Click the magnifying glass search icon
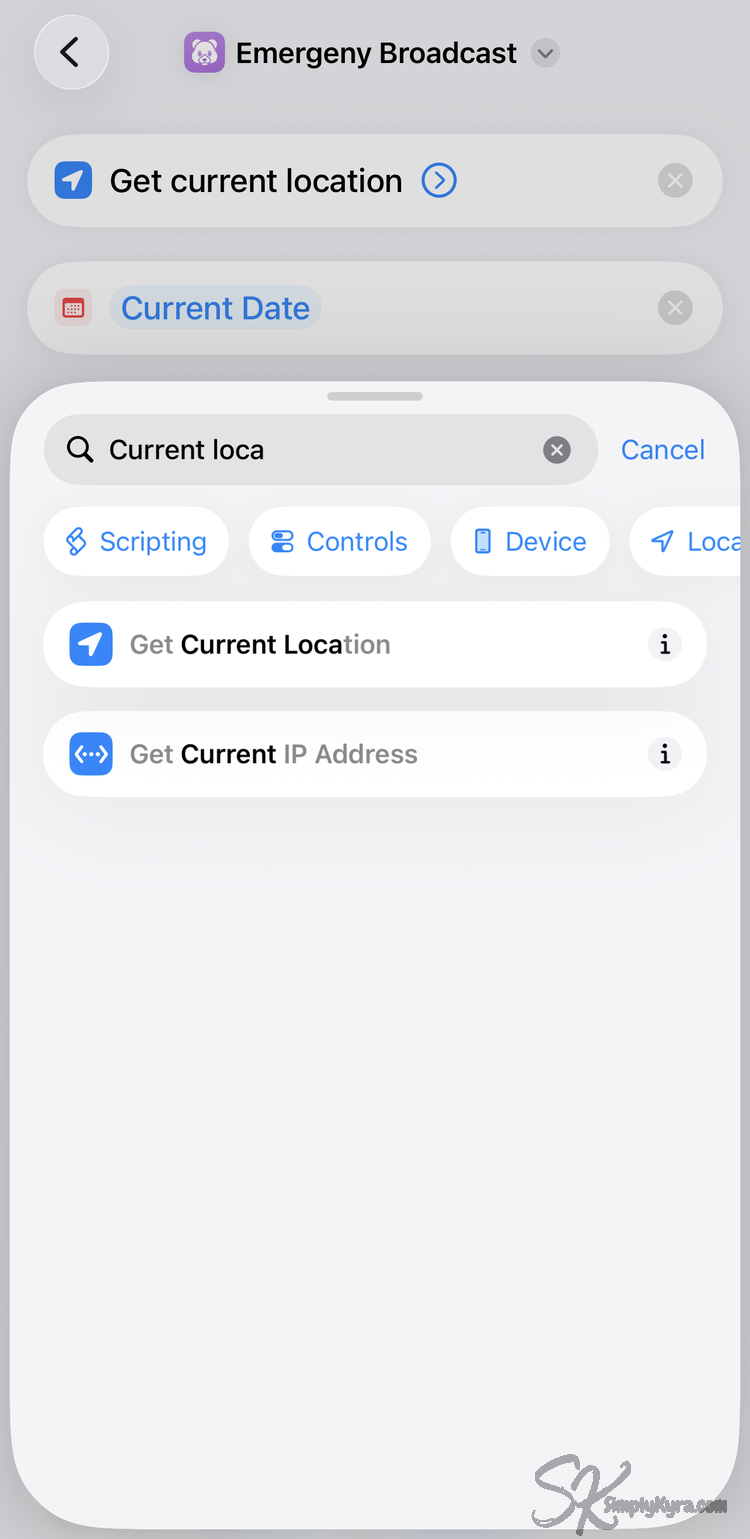750x1539 pixels. (x=79, y=449)
